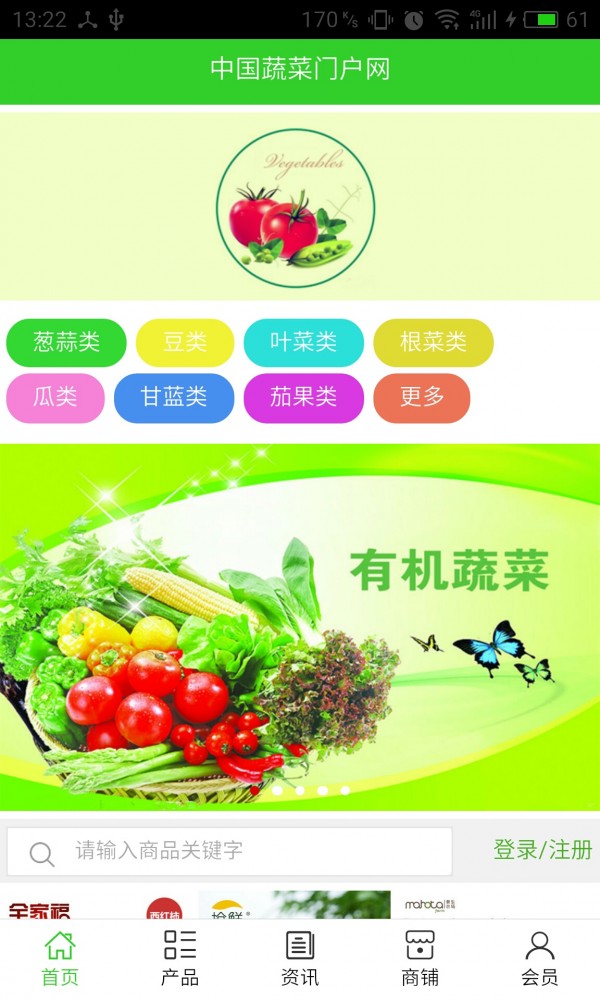Go to the 产品 tab
Viewport: 600px width, 1000px height.
[180, 958]
